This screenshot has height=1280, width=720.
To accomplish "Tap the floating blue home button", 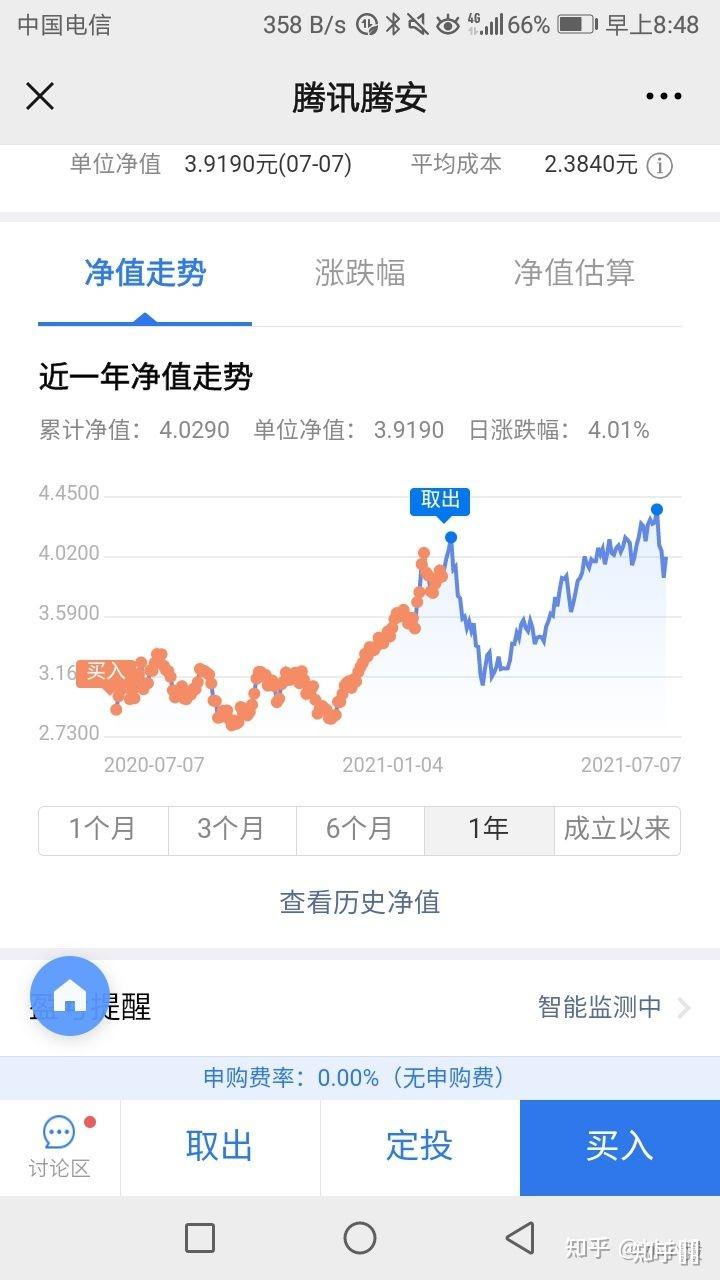I will pos(70,996).
